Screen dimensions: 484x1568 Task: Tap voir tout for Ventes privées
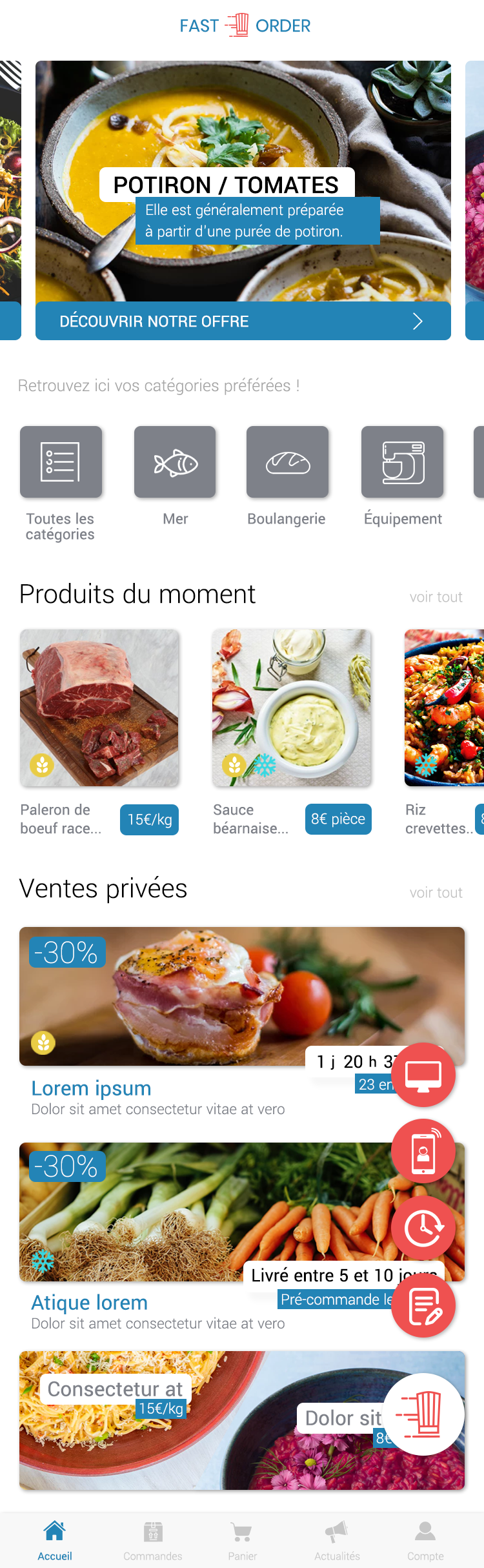(x=436, y=893)
